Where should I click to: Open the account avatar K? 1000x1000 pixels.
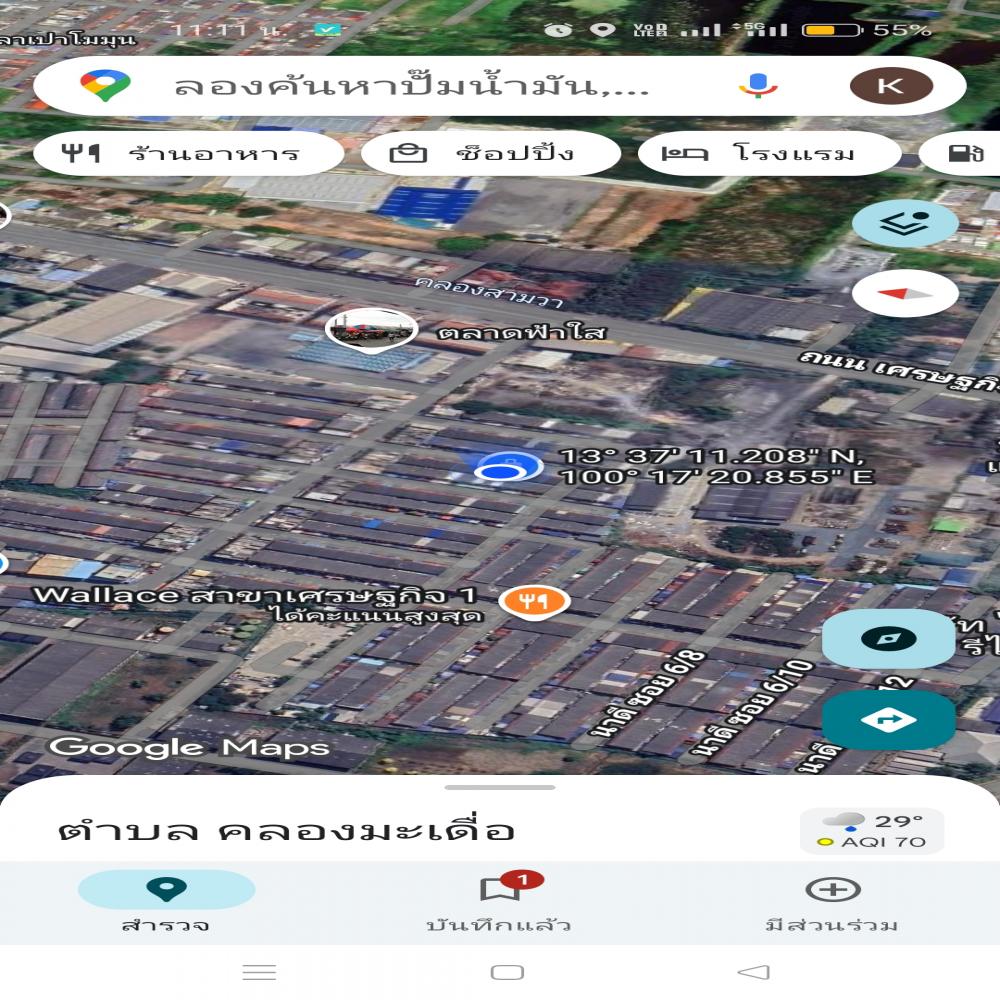point(890,86)
